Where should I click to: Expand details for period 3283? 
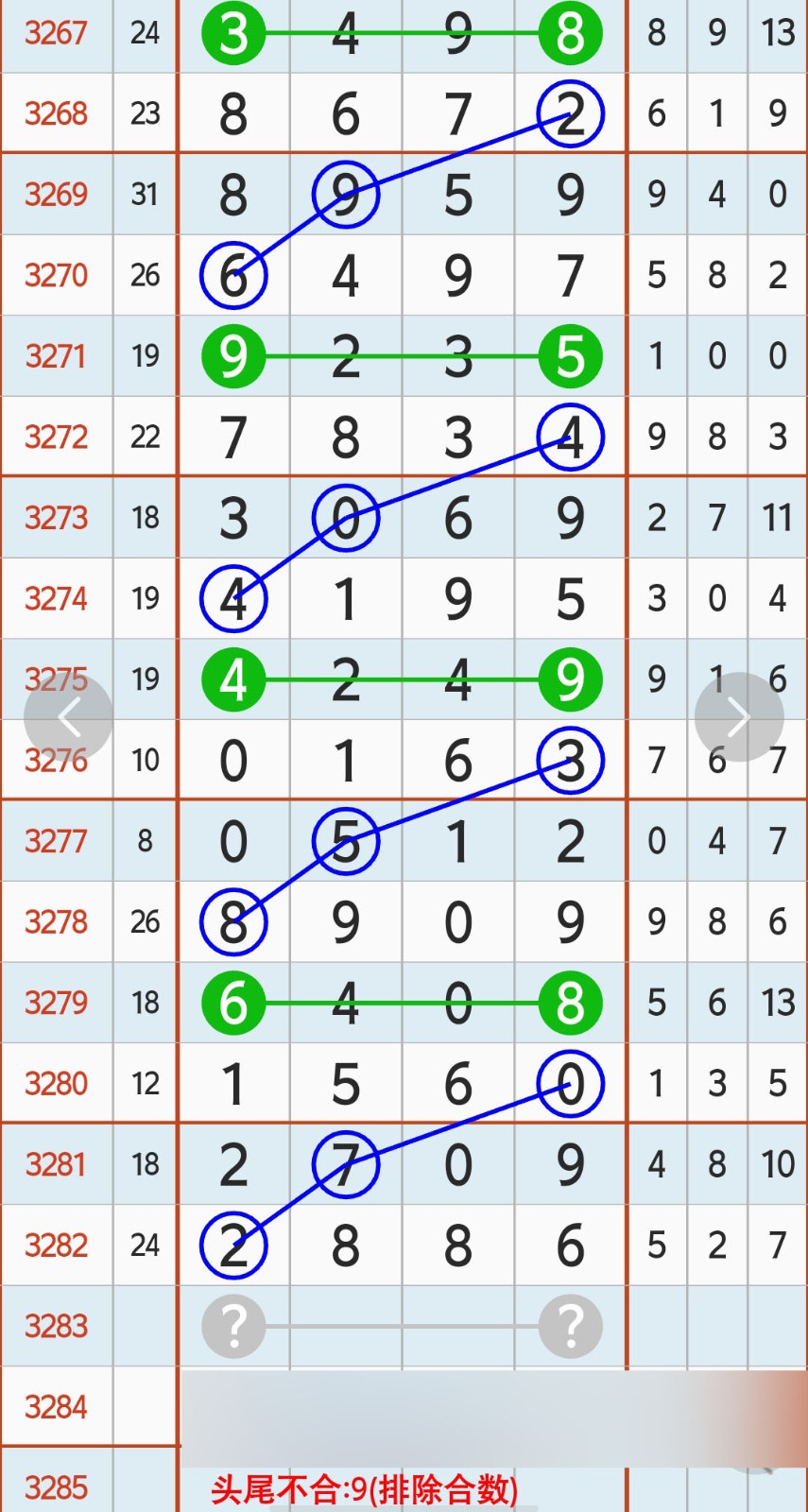click(56, 1326)
